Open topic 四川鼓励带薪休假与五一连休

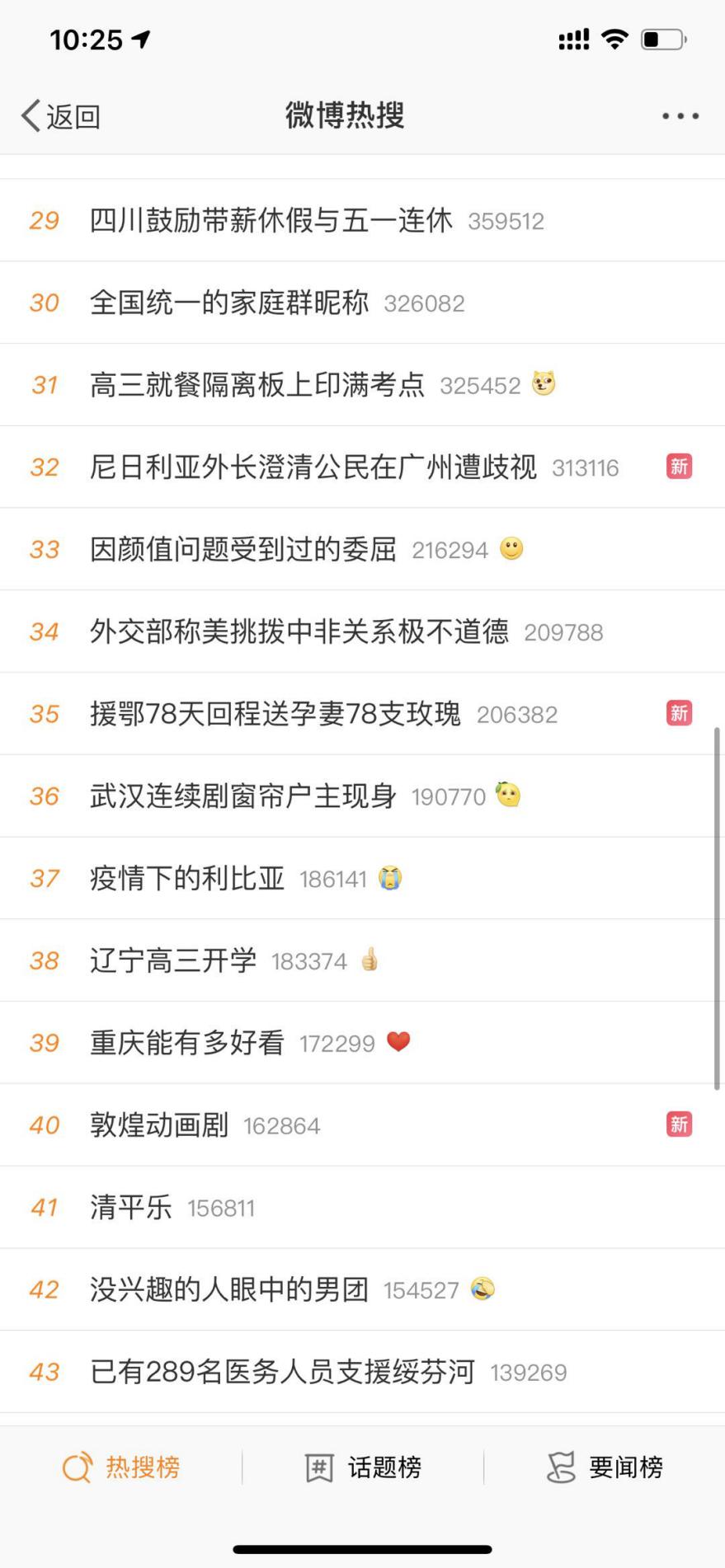(271, 220)
